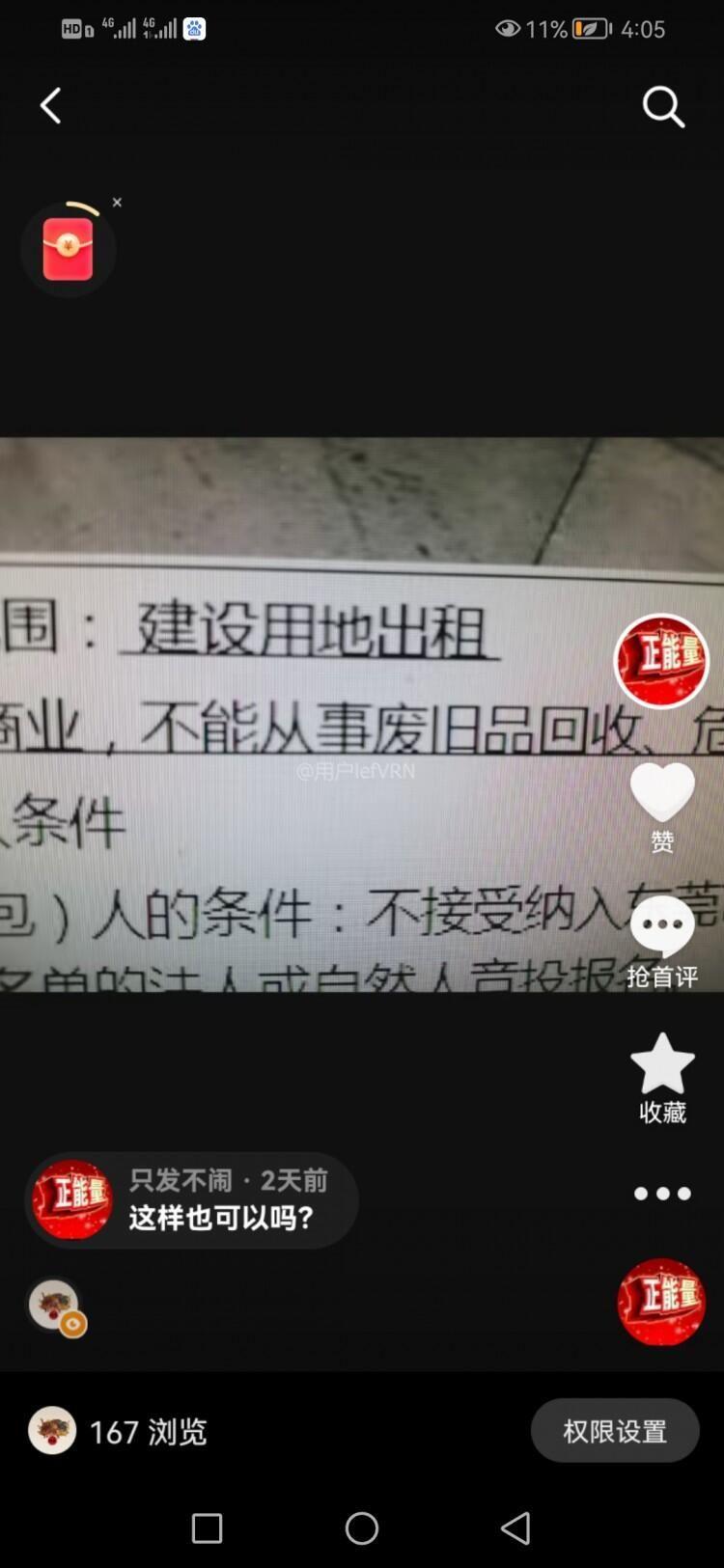Viewport: 724px width, 1568px height.
Task: Go back using the top arrow
Action: pos(50,106)
